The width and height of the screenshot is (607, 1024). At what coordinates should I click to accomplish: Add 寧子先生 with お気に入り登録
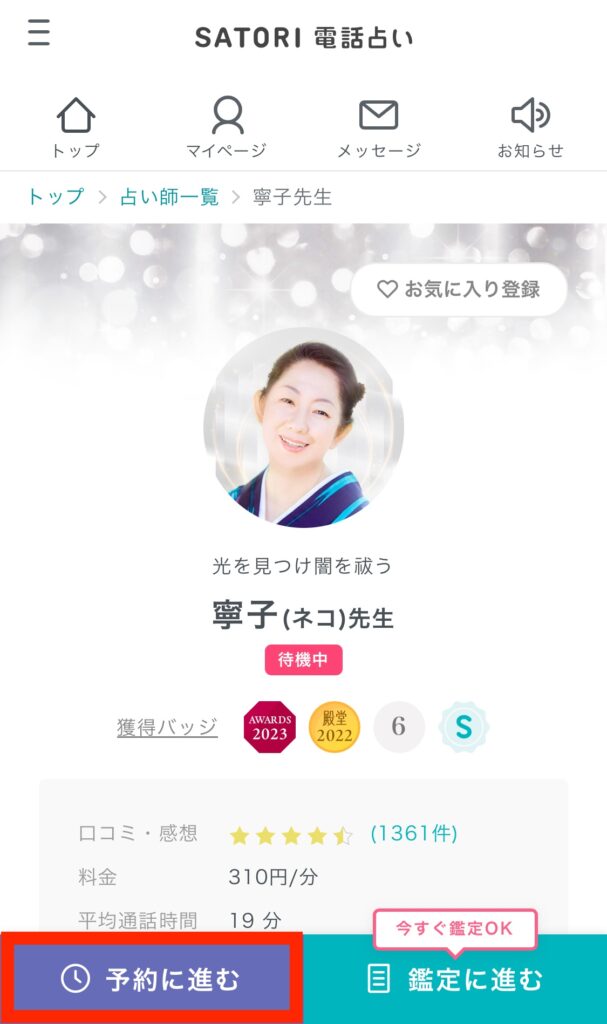click(459, 289)
